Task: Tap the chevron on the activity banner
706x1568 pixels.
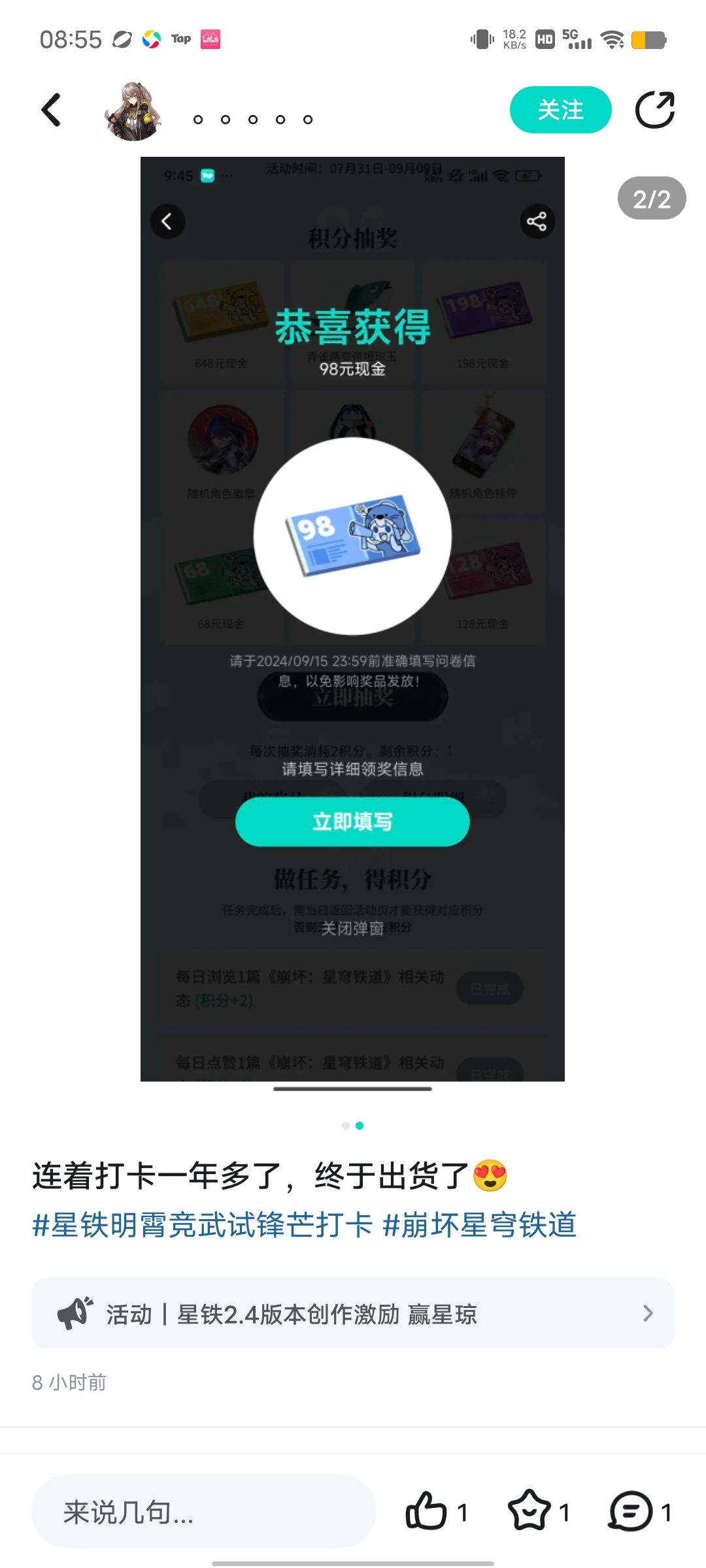Action: (648, 1314)
